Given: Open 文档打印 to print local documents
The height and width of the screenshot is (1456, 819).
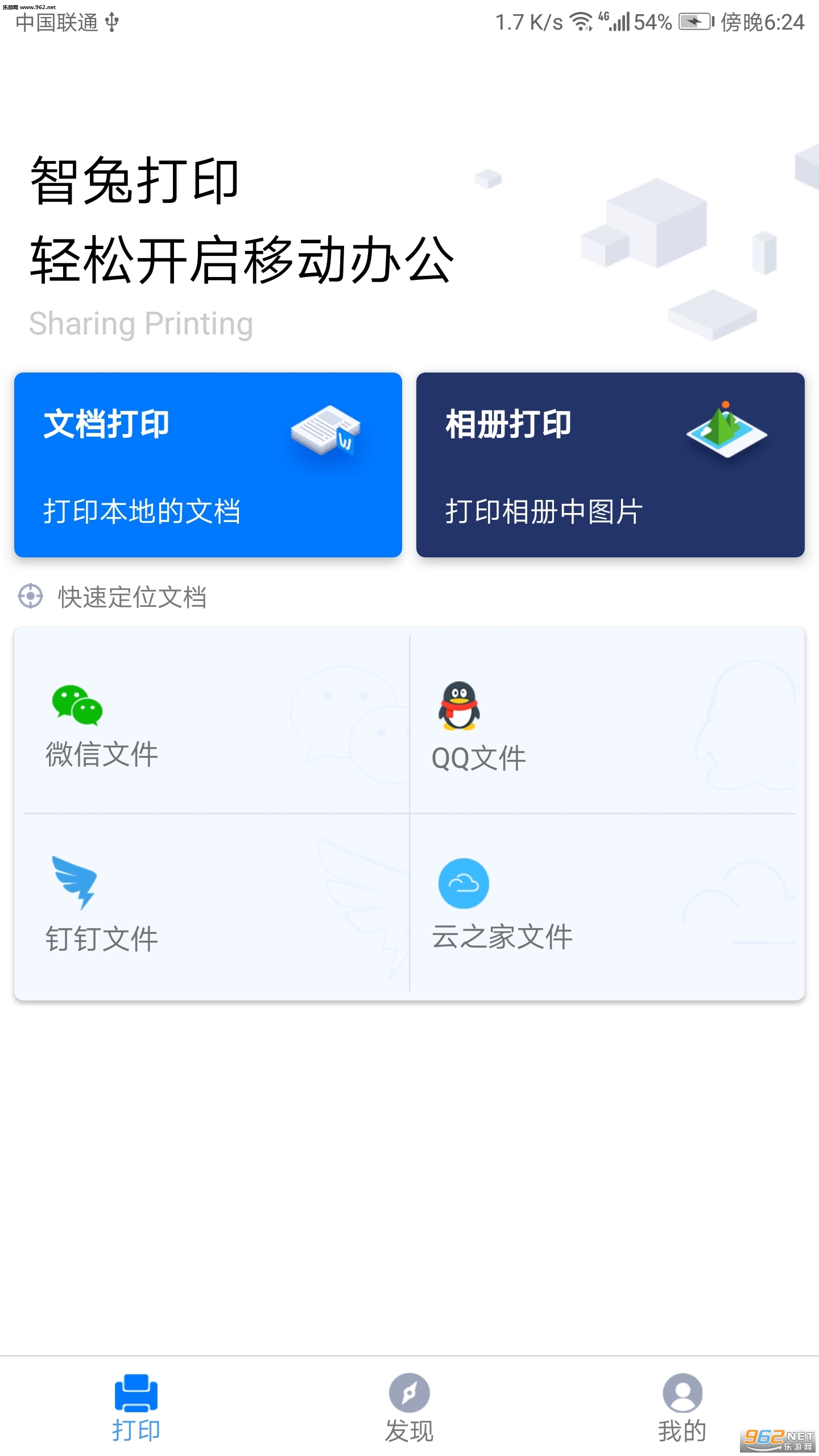Looking at the screenshot, I should (208, 465).
